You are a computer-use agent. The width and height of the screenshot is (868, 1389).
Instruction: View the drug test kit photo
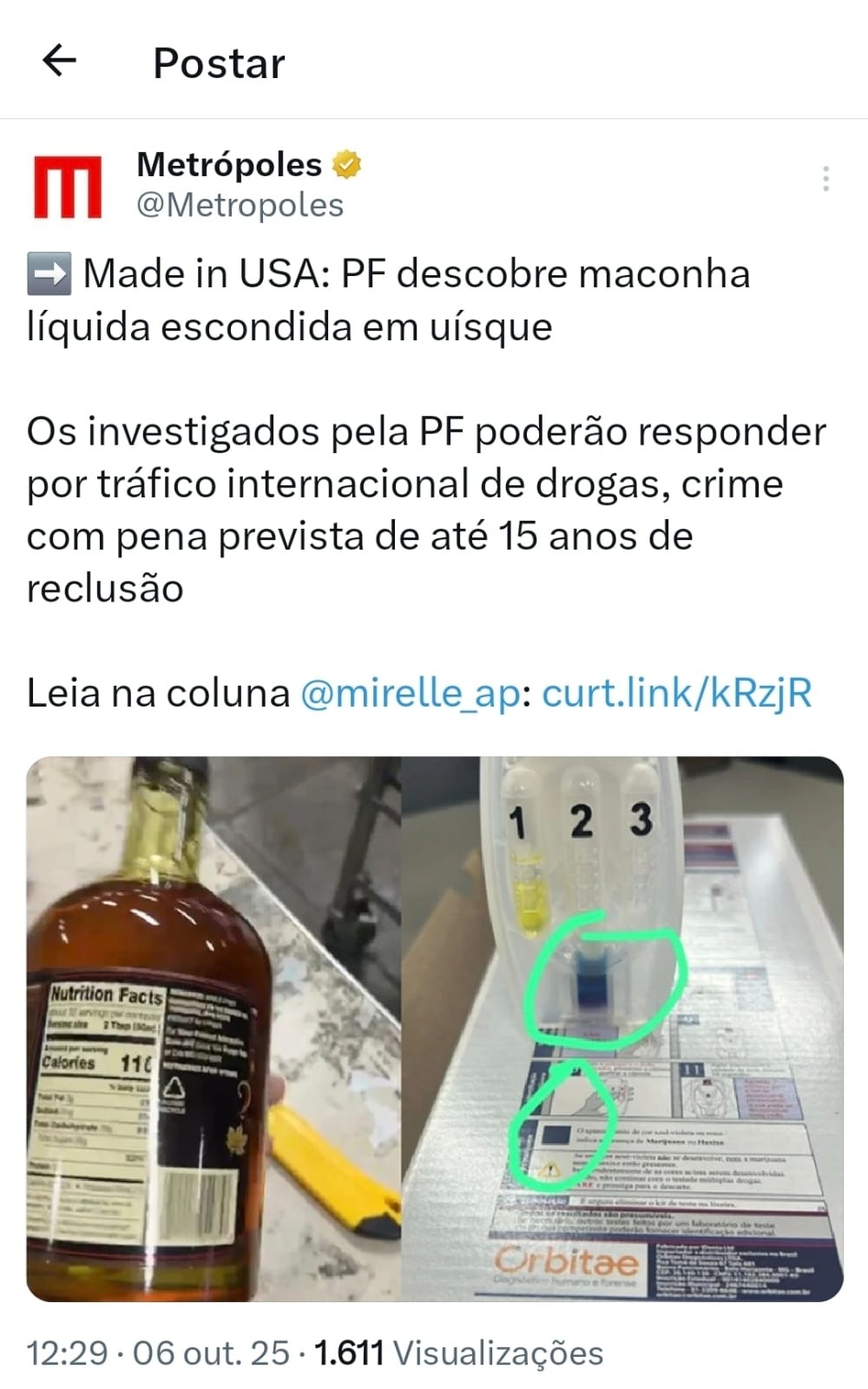pos(623,1029)
